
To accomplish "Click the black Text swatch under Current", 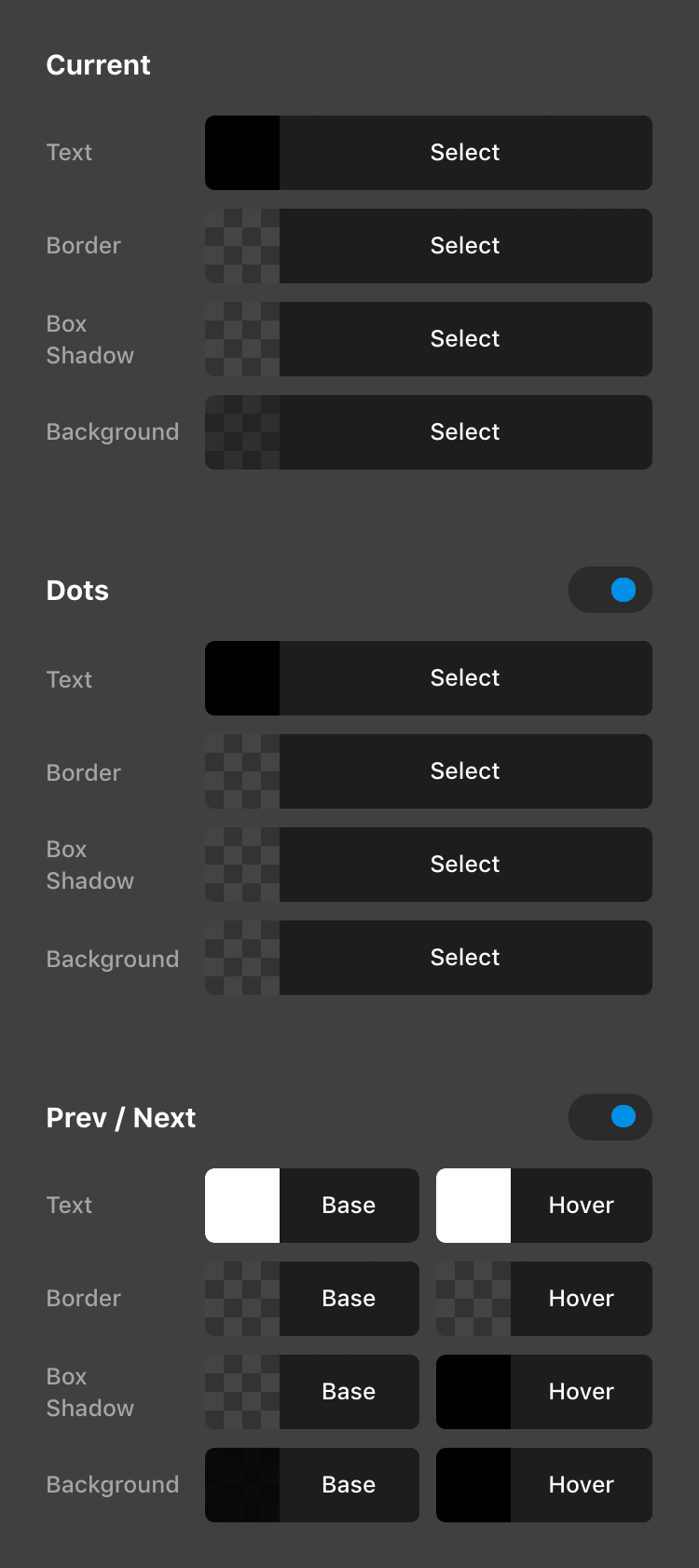I will (x=242, y=152).
